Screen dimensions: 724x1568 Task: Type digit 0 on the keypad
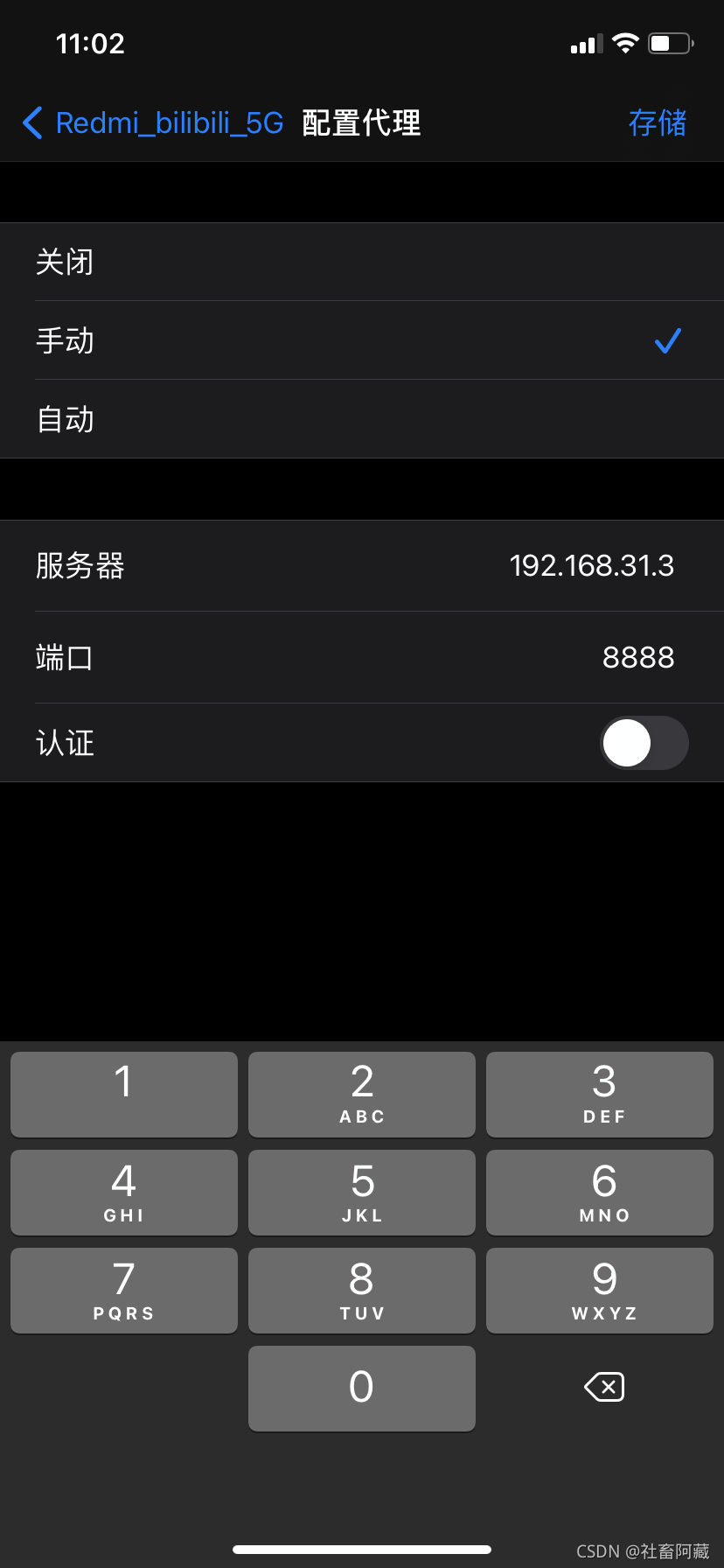click(x=362, y=1388)
